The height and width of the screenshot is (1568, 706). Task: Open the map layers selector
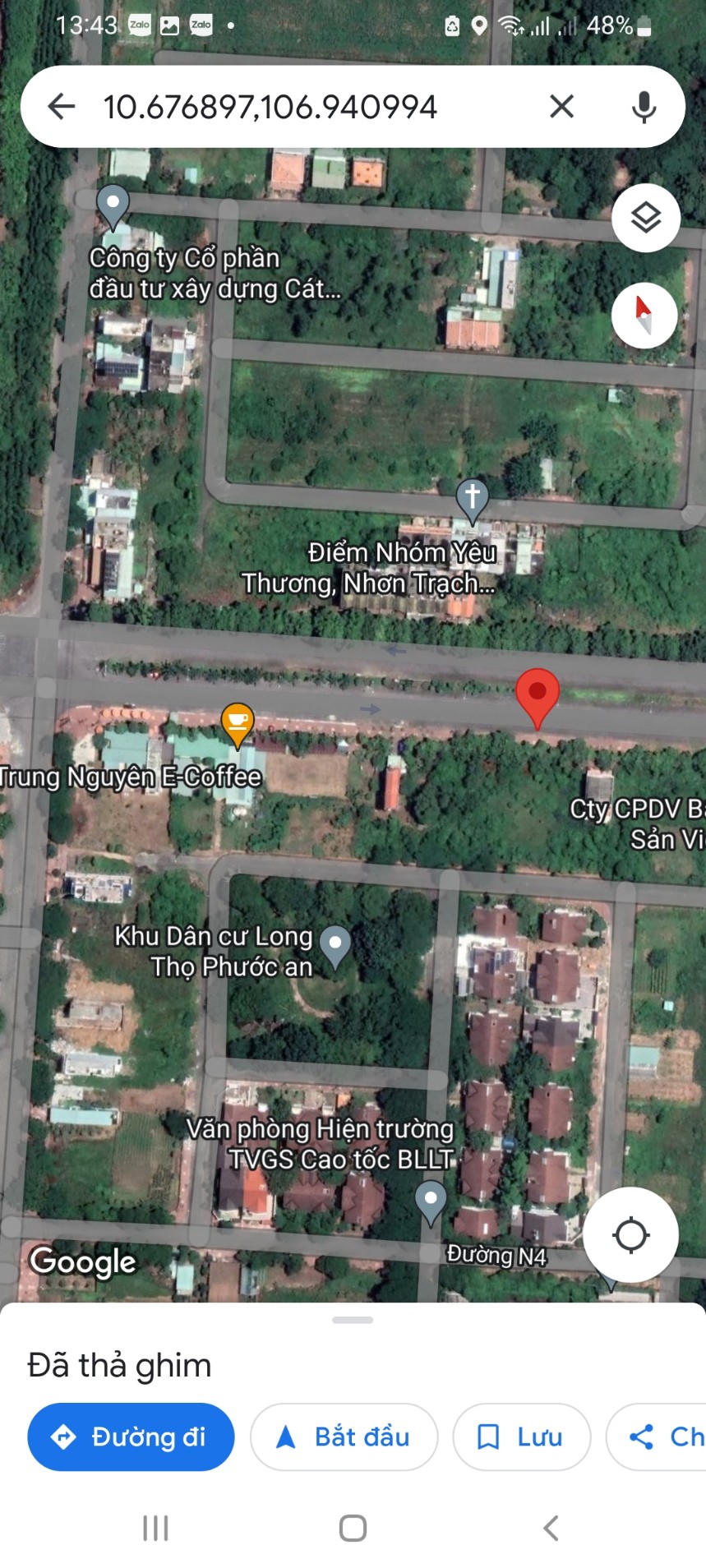(646, 218)
